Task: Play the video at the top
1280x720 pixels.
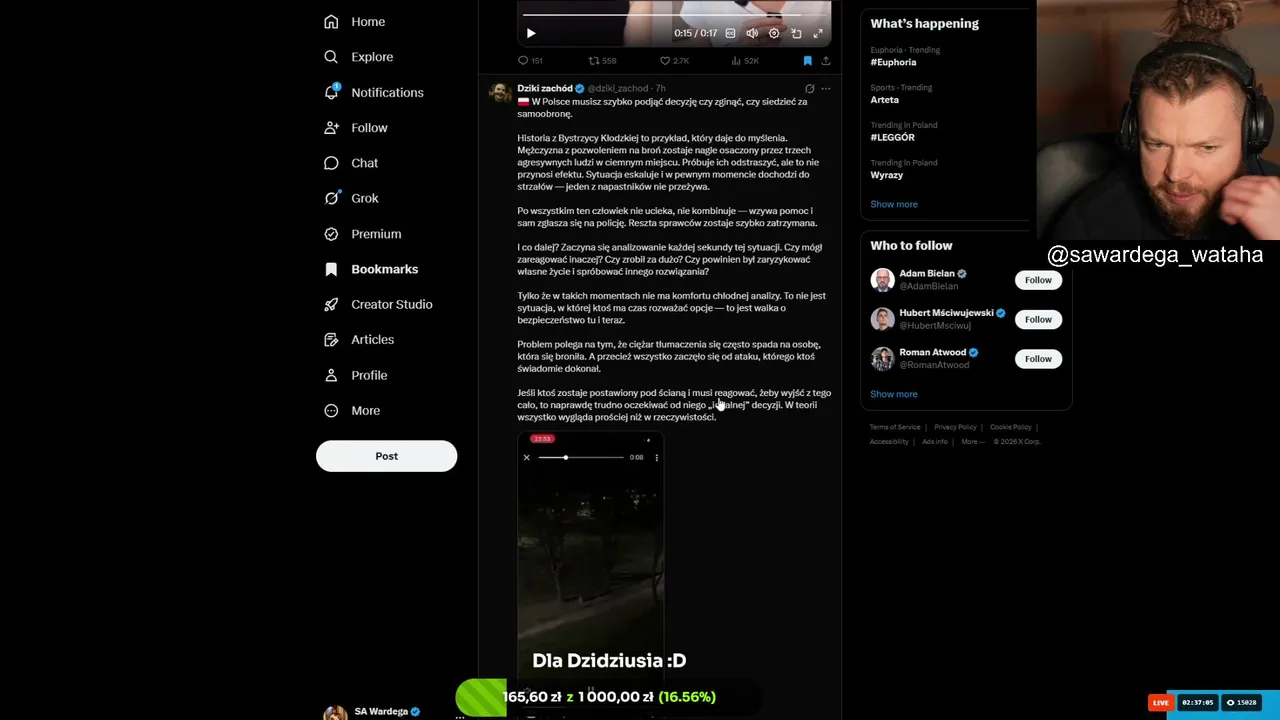Action: tap(531, 33)
